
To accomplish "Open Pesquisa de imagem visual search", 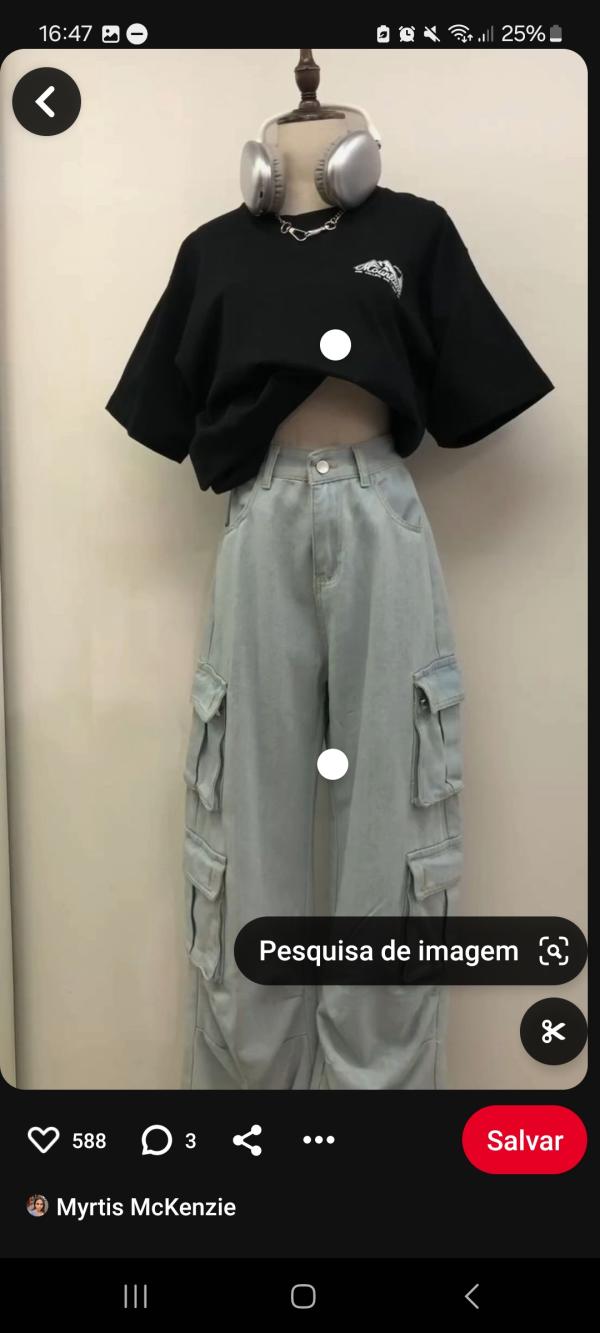I will click(411, 951).
